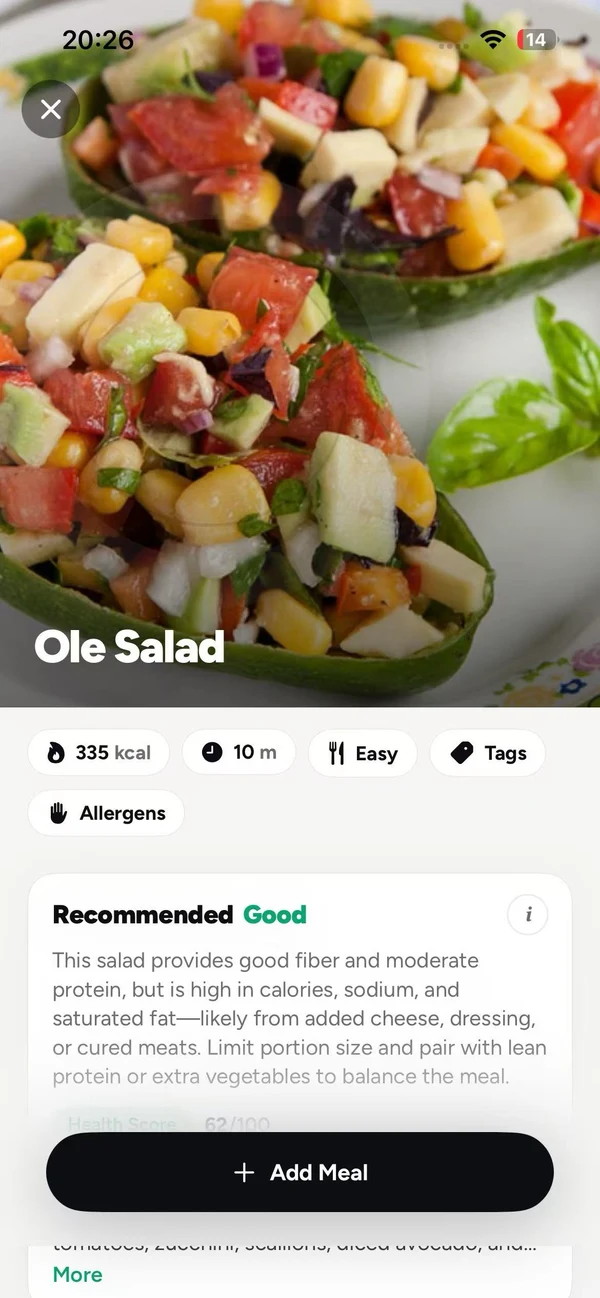
Task: Add this meal with Add Meal
Action: [x=300, y=1172]
